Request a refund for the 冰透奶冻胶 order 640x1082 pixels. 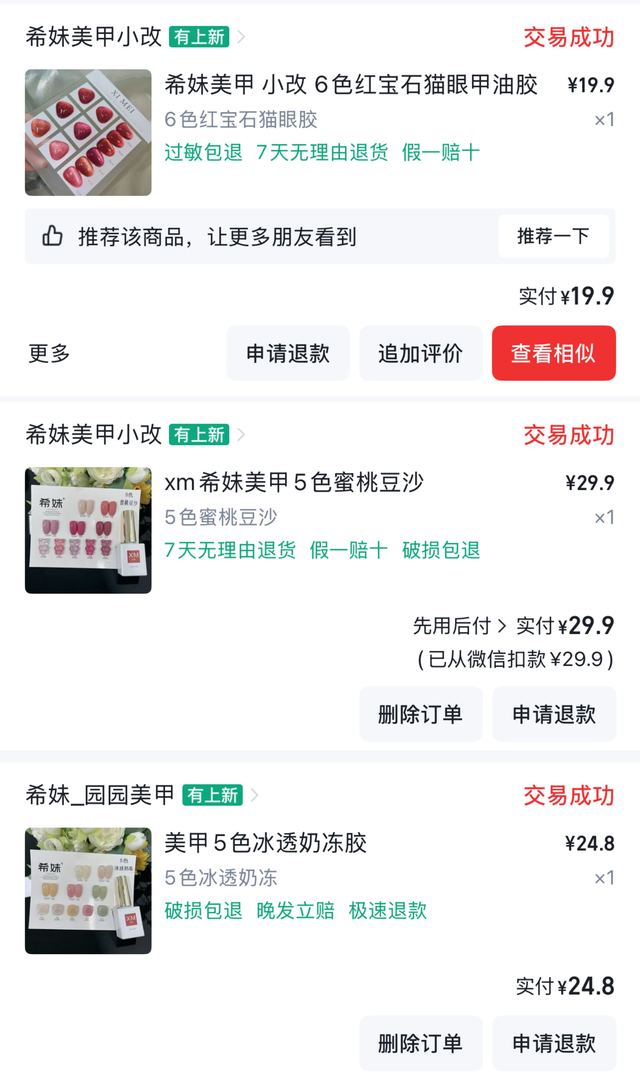(553, 1043)
